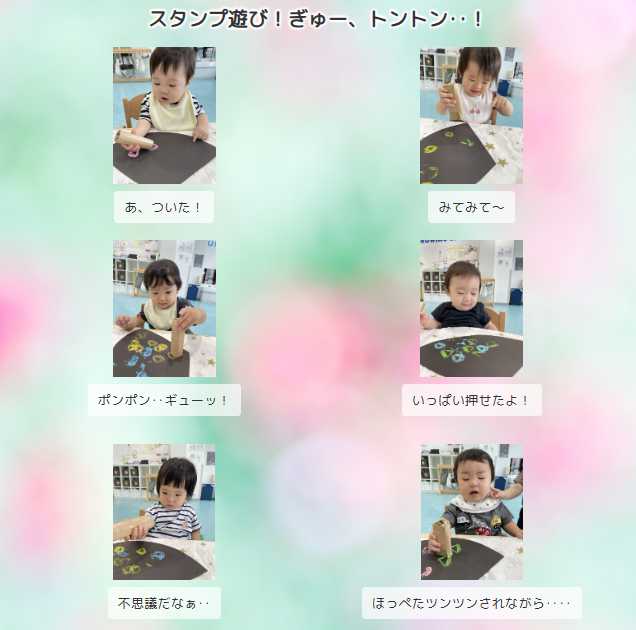Open the photo captioned あ、ついた！
636x630 pixels.
(164, 115)
